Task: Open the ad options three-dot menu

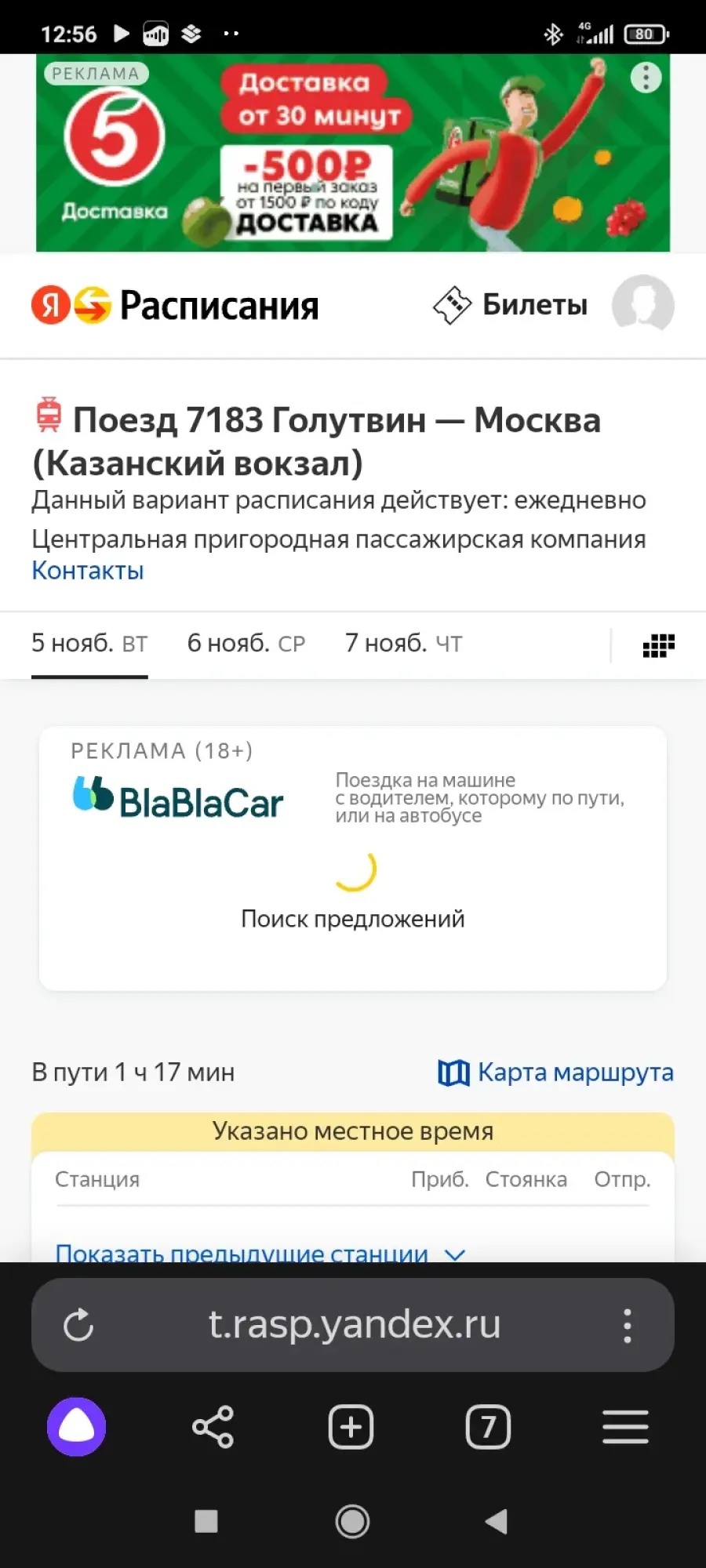Action: 646,78
